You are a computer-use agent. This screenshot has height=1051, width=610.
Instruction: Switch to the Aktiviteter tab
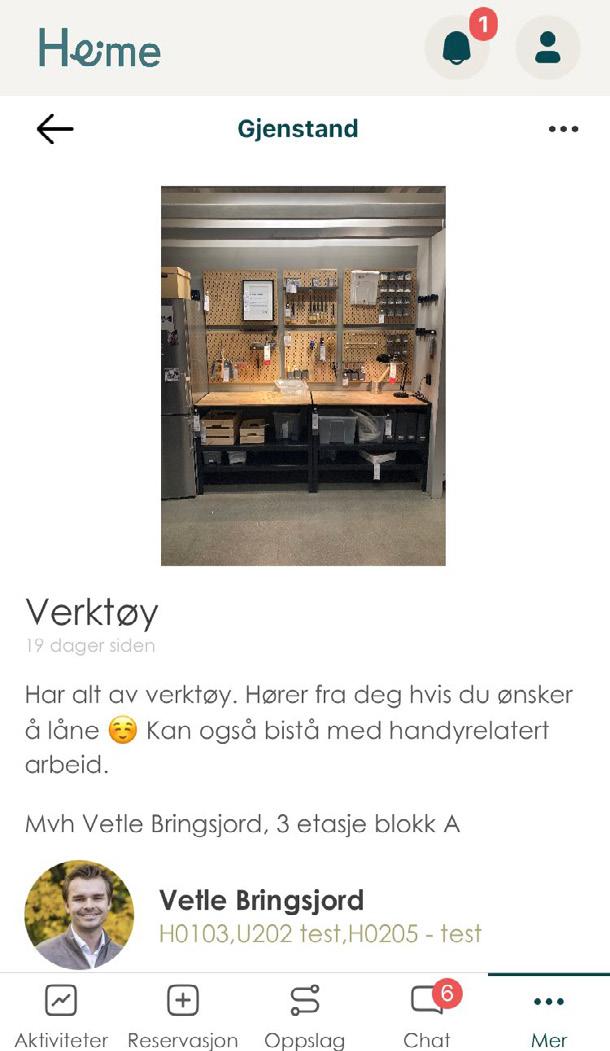(61, 1013)
